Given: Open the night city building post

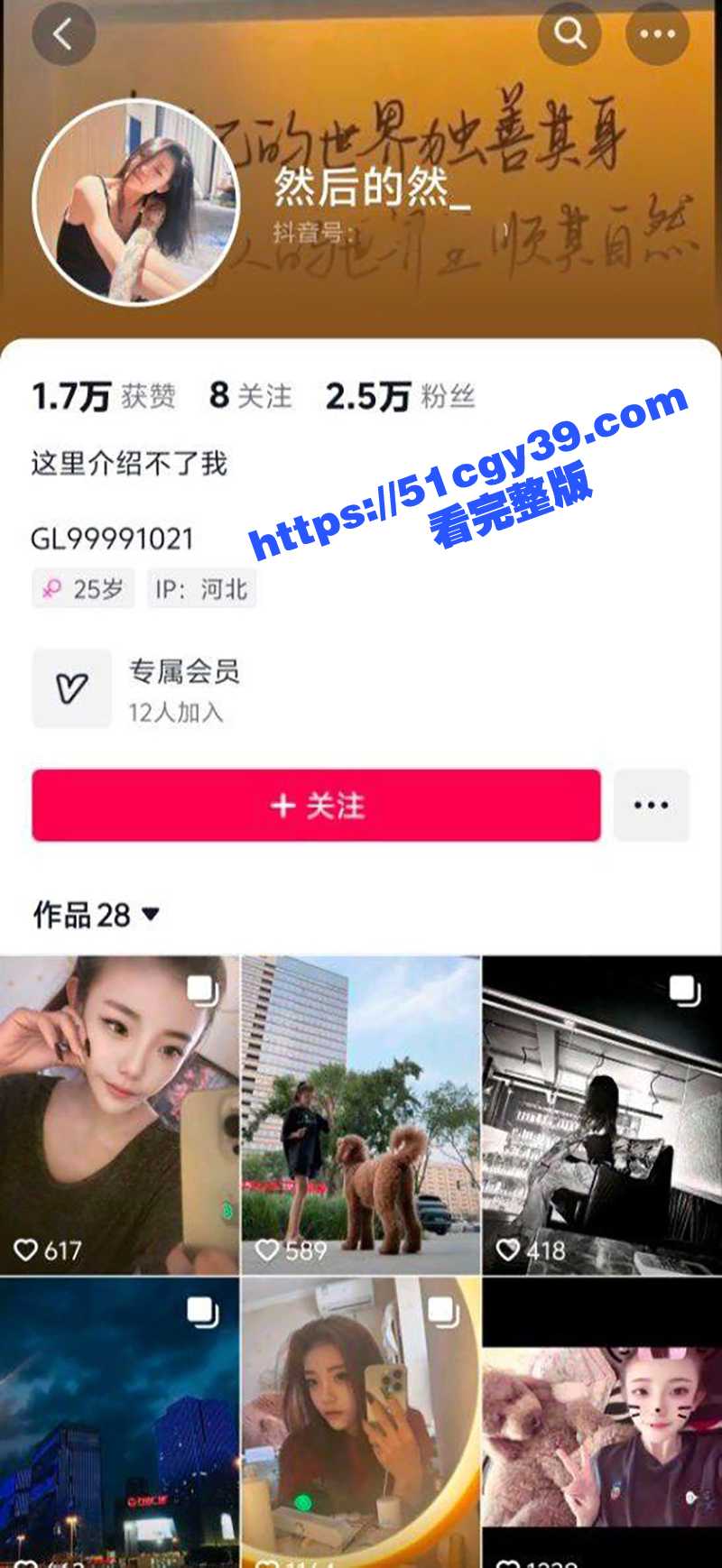Looking at the screenshot, I should coord(119,1421).
